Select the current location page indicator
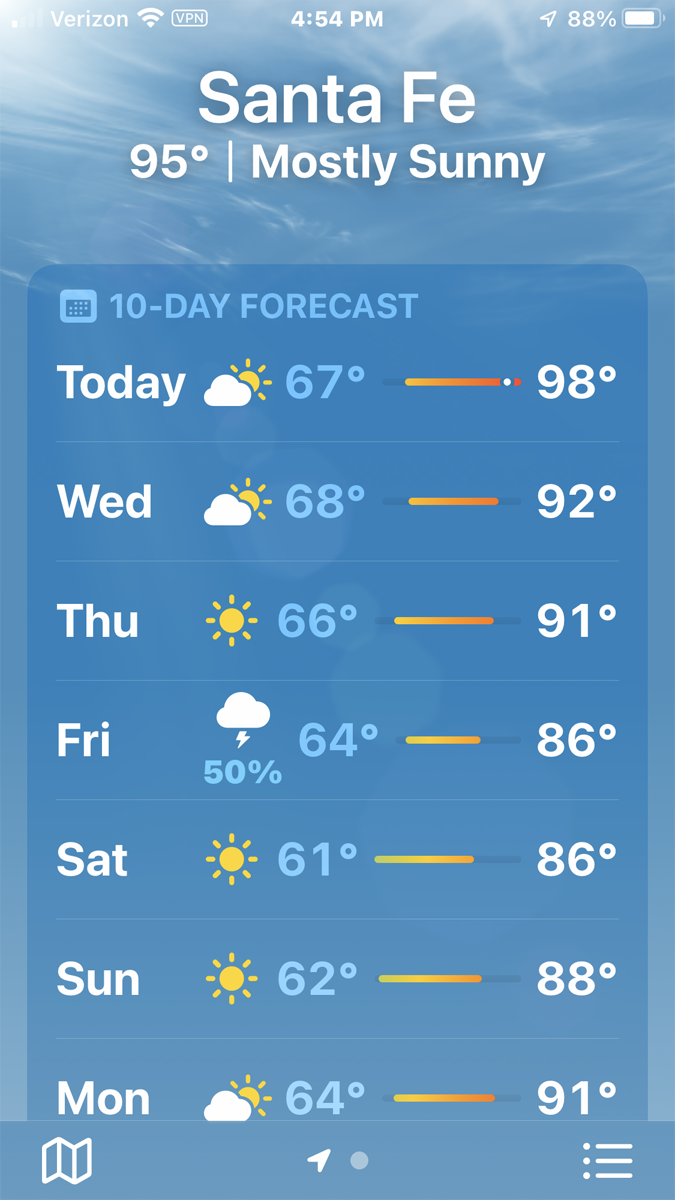 click(319, 1161)
